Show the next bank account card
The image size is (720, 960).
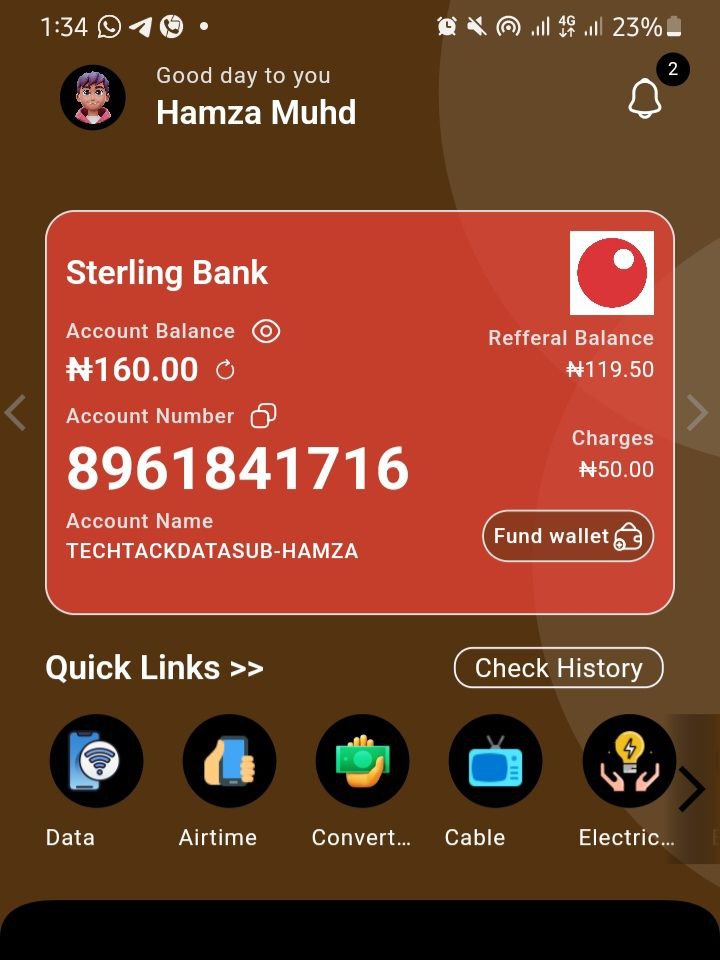pyautogui.click(x=697, y=412)
